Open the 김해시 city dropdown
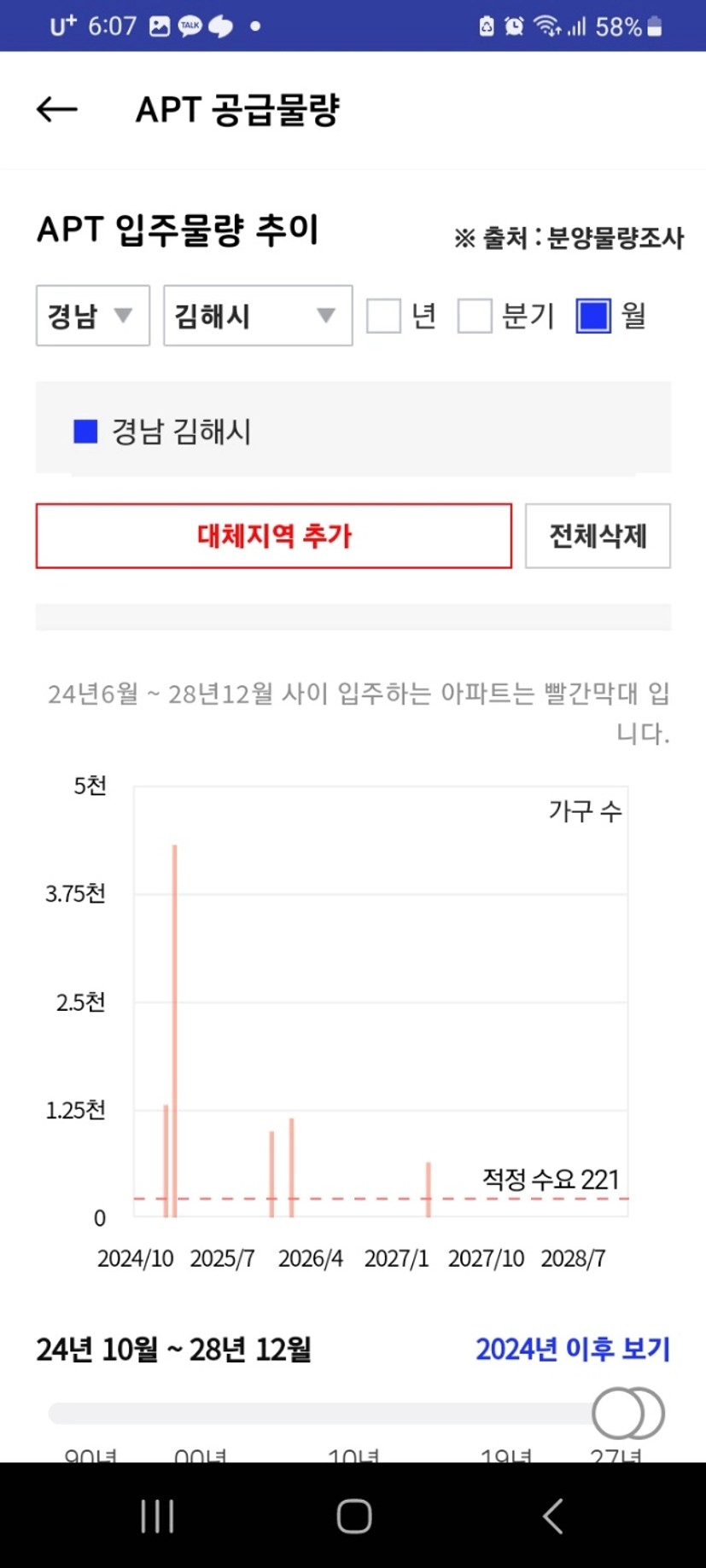Viewport: 706px width, 1568px height. pyautogui.click(x=258, y=316)
